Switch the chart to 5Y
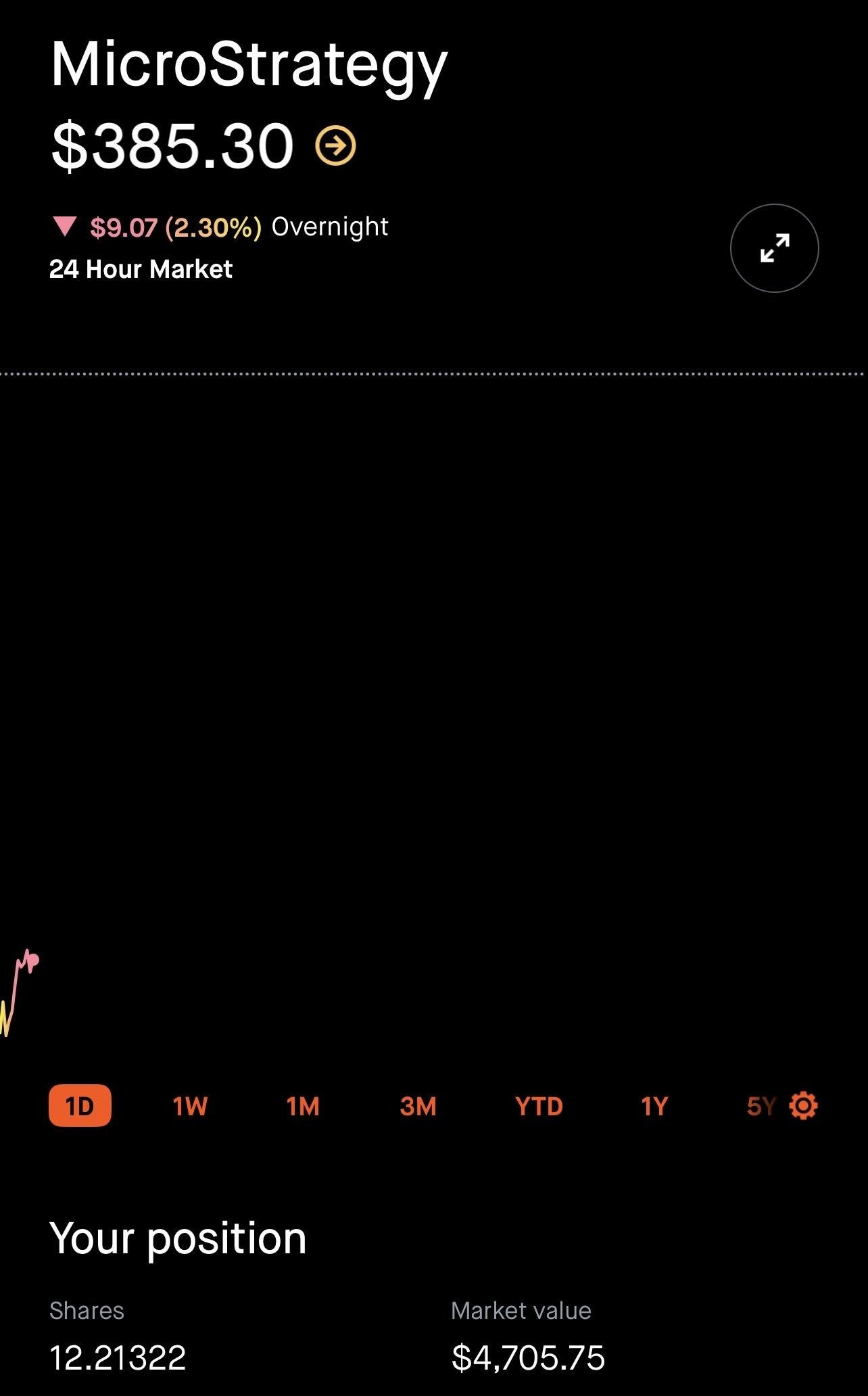The image size is (868, 1396). pos(761,1106)
